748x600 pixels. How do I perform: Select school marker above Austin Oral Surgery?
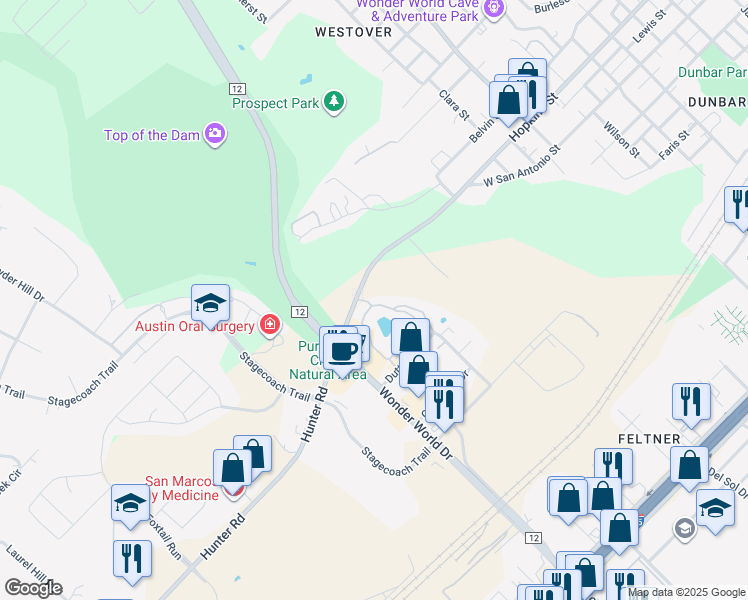tap(211, 302)
